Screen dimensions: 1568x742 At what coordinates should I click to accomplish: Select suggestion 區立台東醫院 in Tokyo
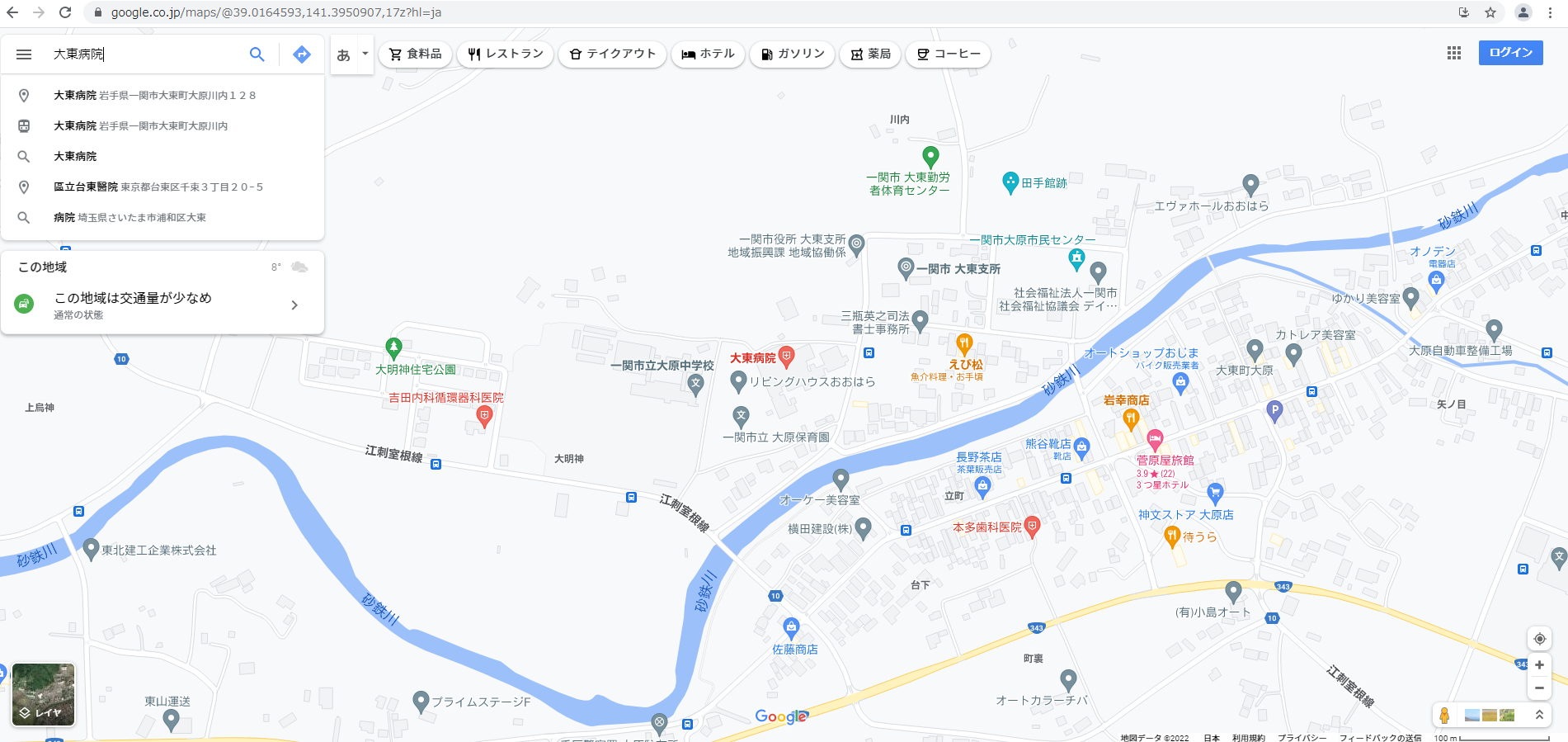click(158, 187)
